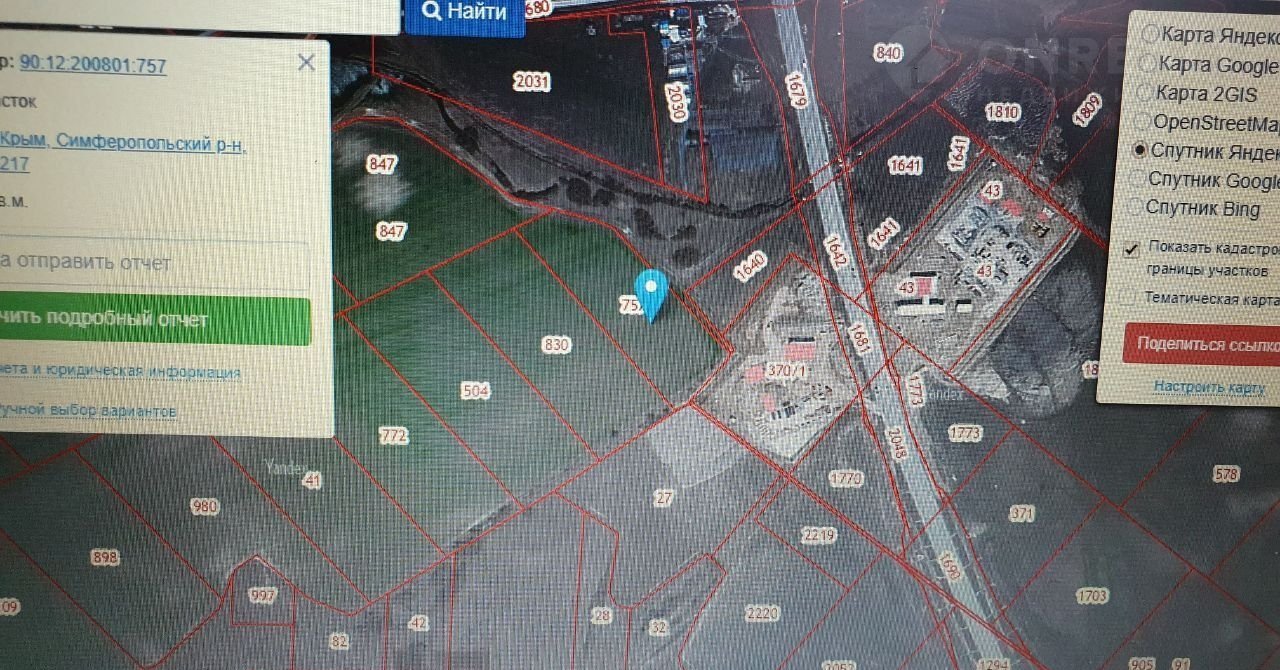The height and width of the screenshot is (670, 1280).
Task: Enable the Тематическая карта checkbox
Action: click(x=1128, y=297)
